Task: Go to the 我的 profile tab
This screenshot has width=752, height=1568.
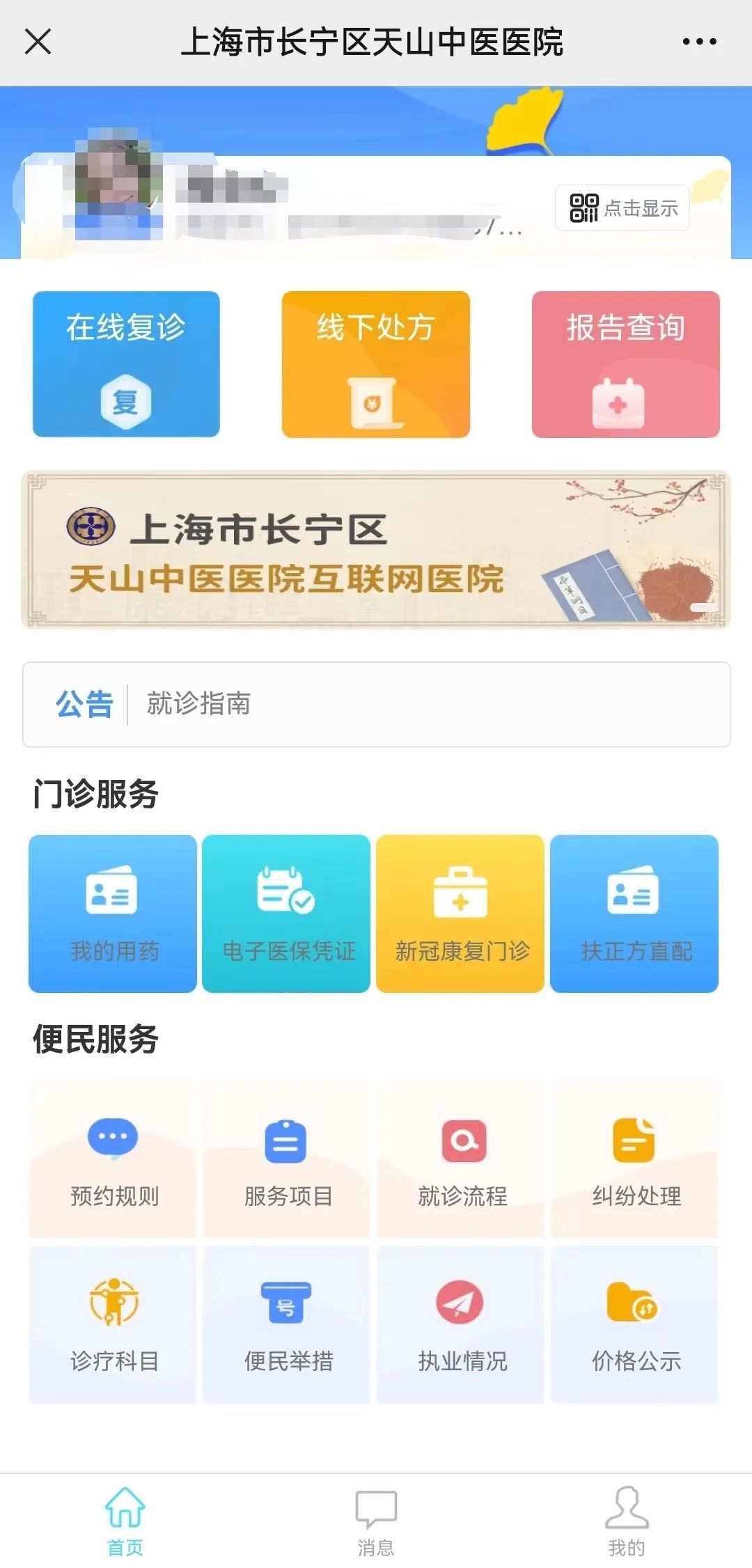Action: 626,1521
